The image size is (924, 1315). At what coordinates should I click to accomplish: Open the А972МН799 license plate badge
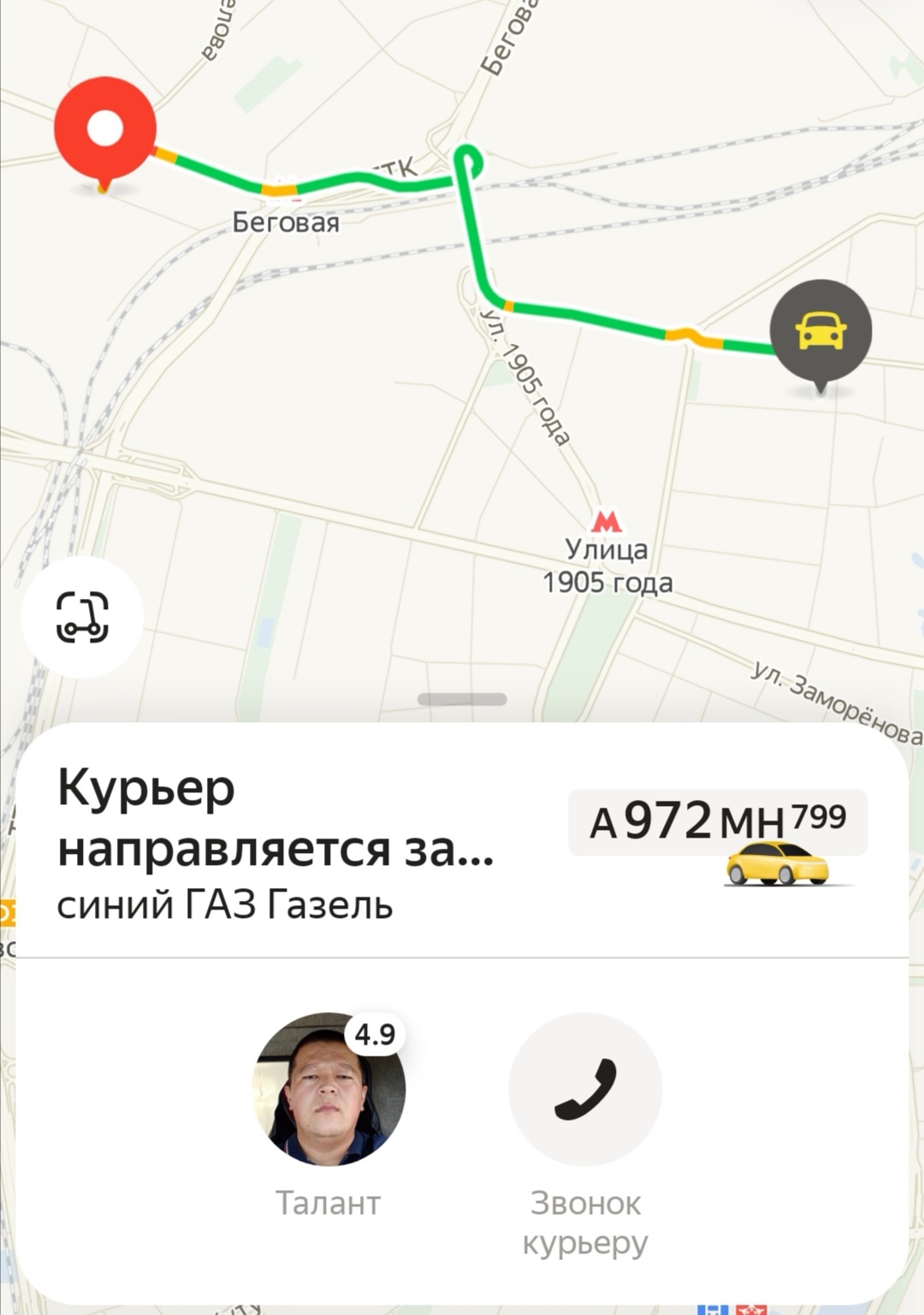(717, 822)
